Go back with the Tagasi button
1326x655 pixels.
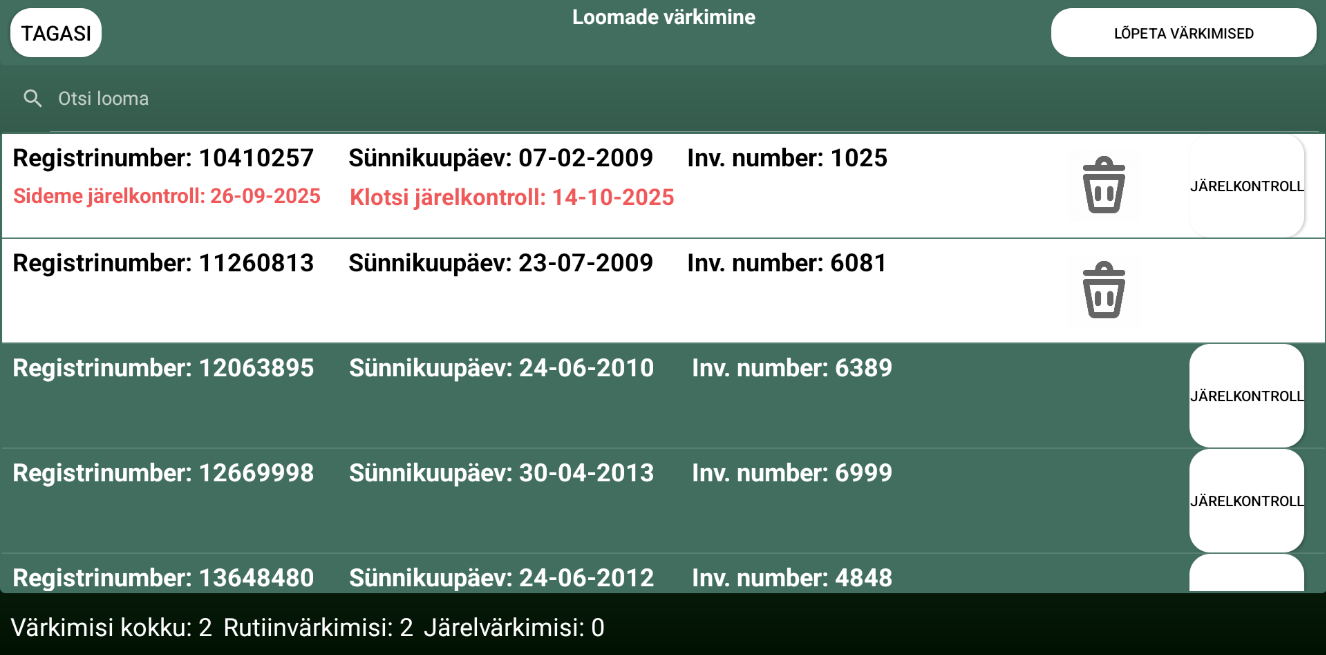[x=56, y=33]
